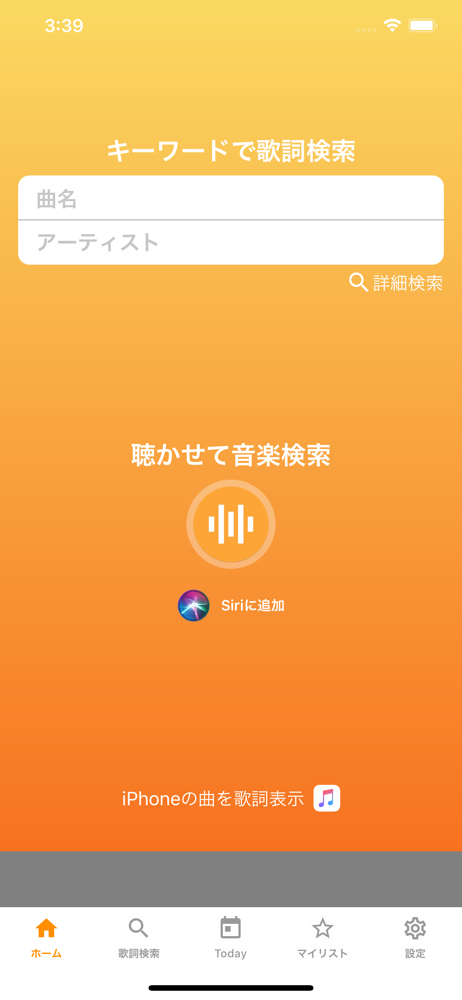Open the 設定 settings tab
This screenshot has width=462, height=1000.
pyautogui.click(x=415, y=938)
